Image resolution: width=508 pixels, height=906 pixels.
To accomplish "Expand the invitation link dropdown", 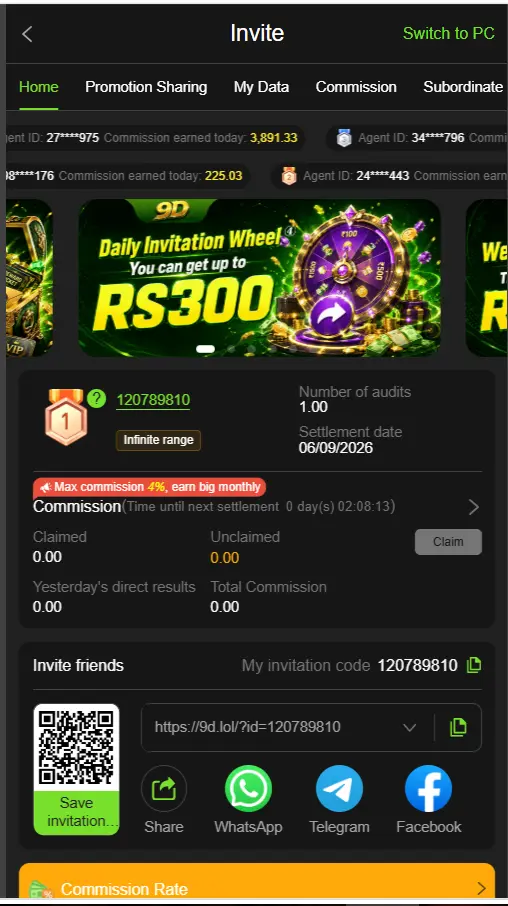I will click(x=409, y=727).
